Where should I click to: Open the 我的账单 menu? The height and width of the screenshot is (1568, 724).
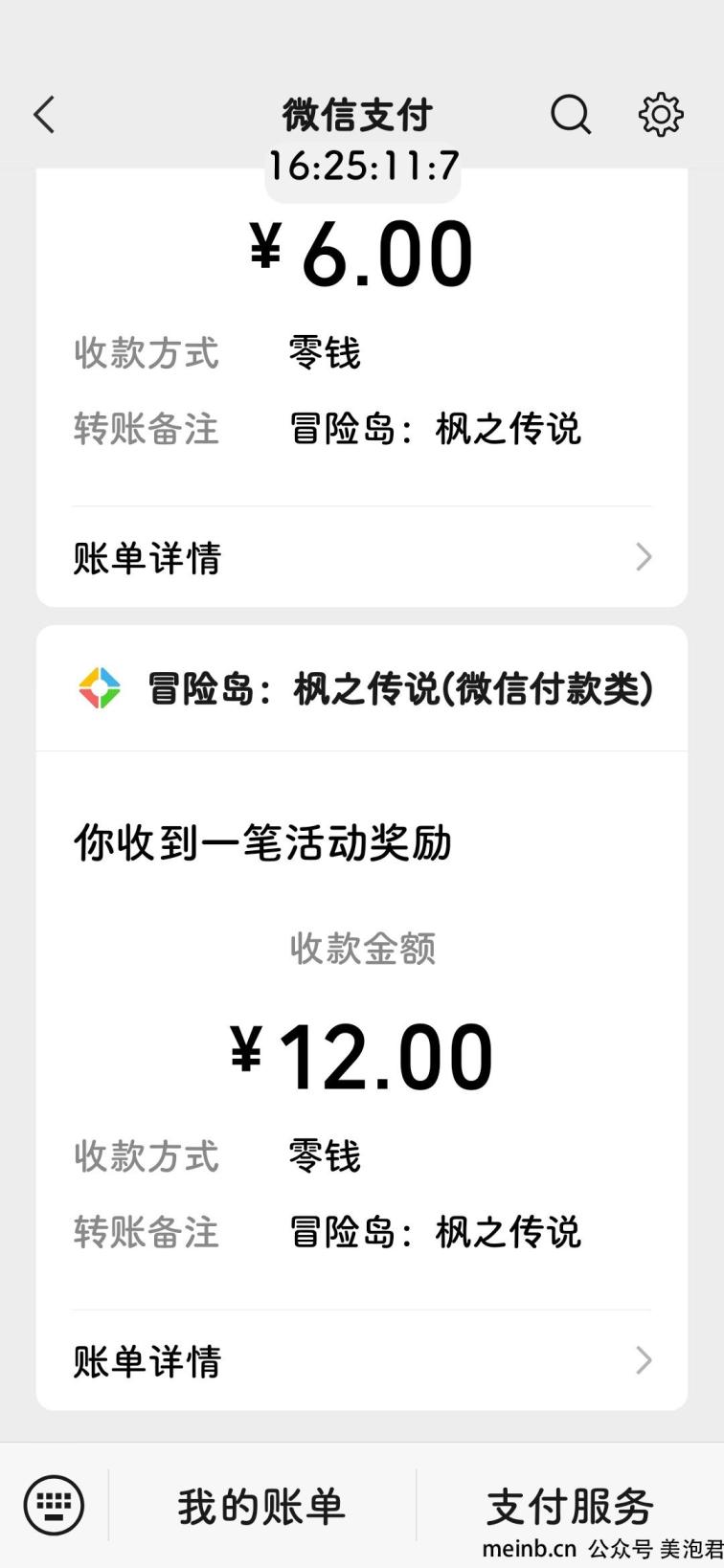point(261,1506)
